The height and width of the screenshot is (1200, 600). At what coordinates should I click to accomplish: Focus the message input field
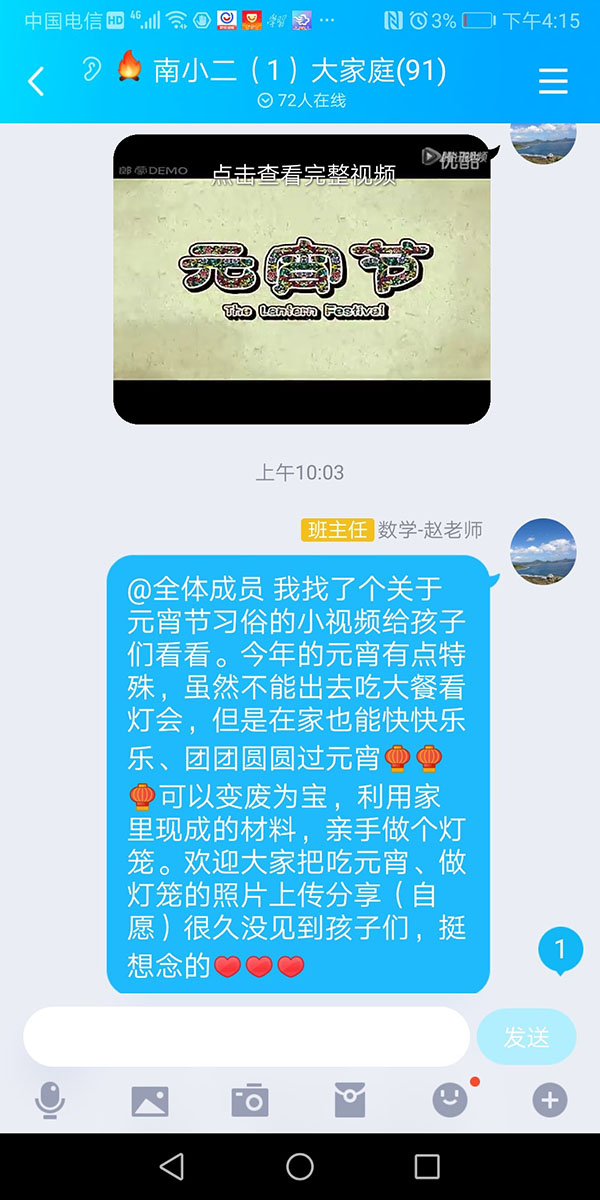(x=246, y=1036)
